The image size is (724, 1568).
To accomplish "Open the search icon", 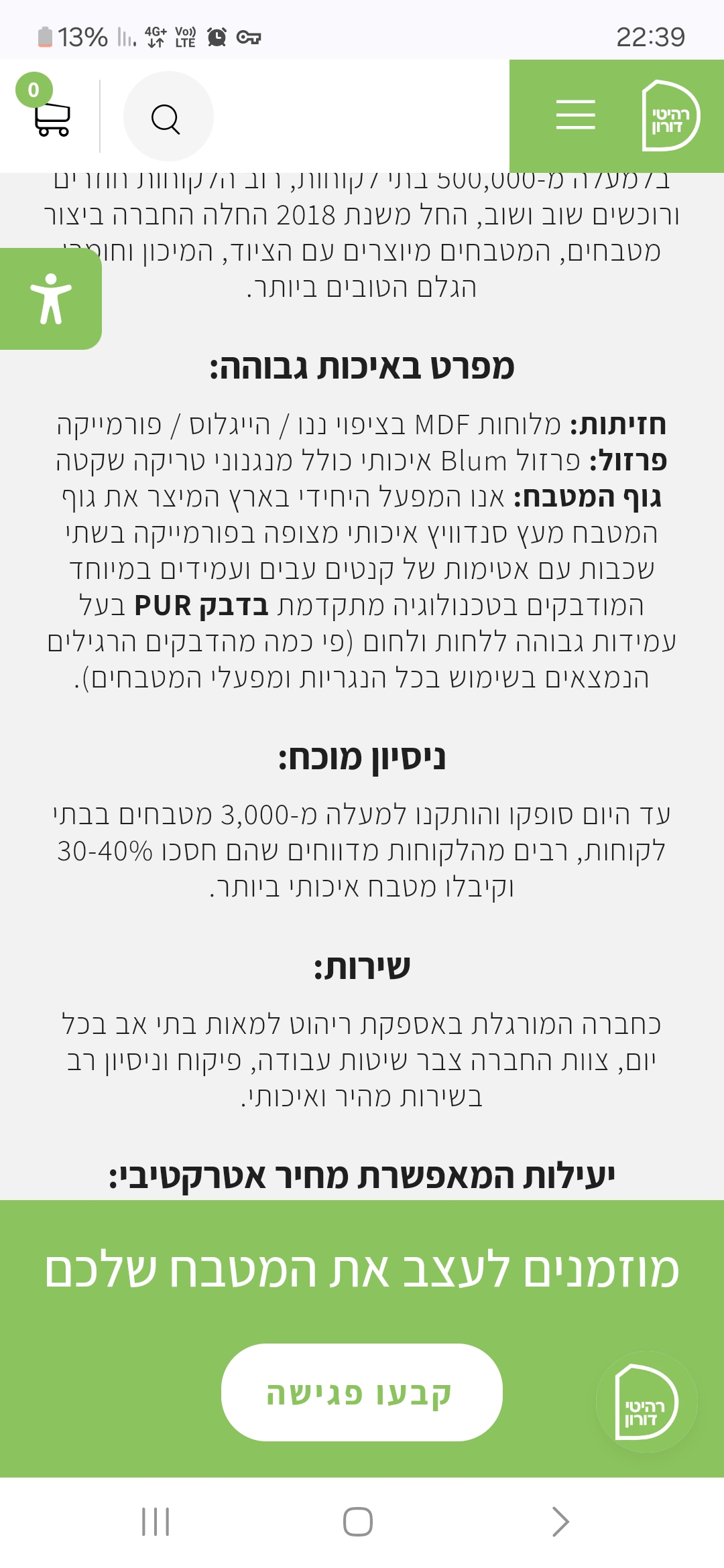I will (x=168, y=118).
